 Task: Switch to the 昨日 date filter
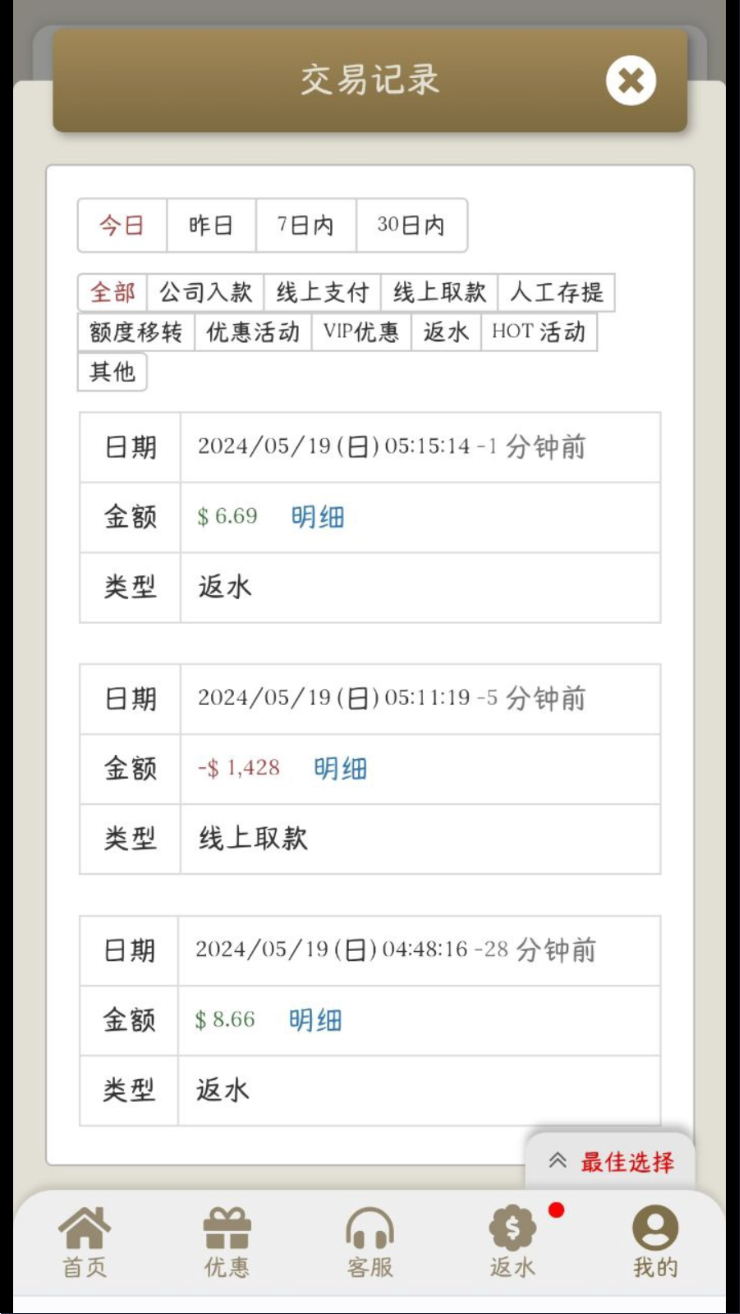pos(211,225)
